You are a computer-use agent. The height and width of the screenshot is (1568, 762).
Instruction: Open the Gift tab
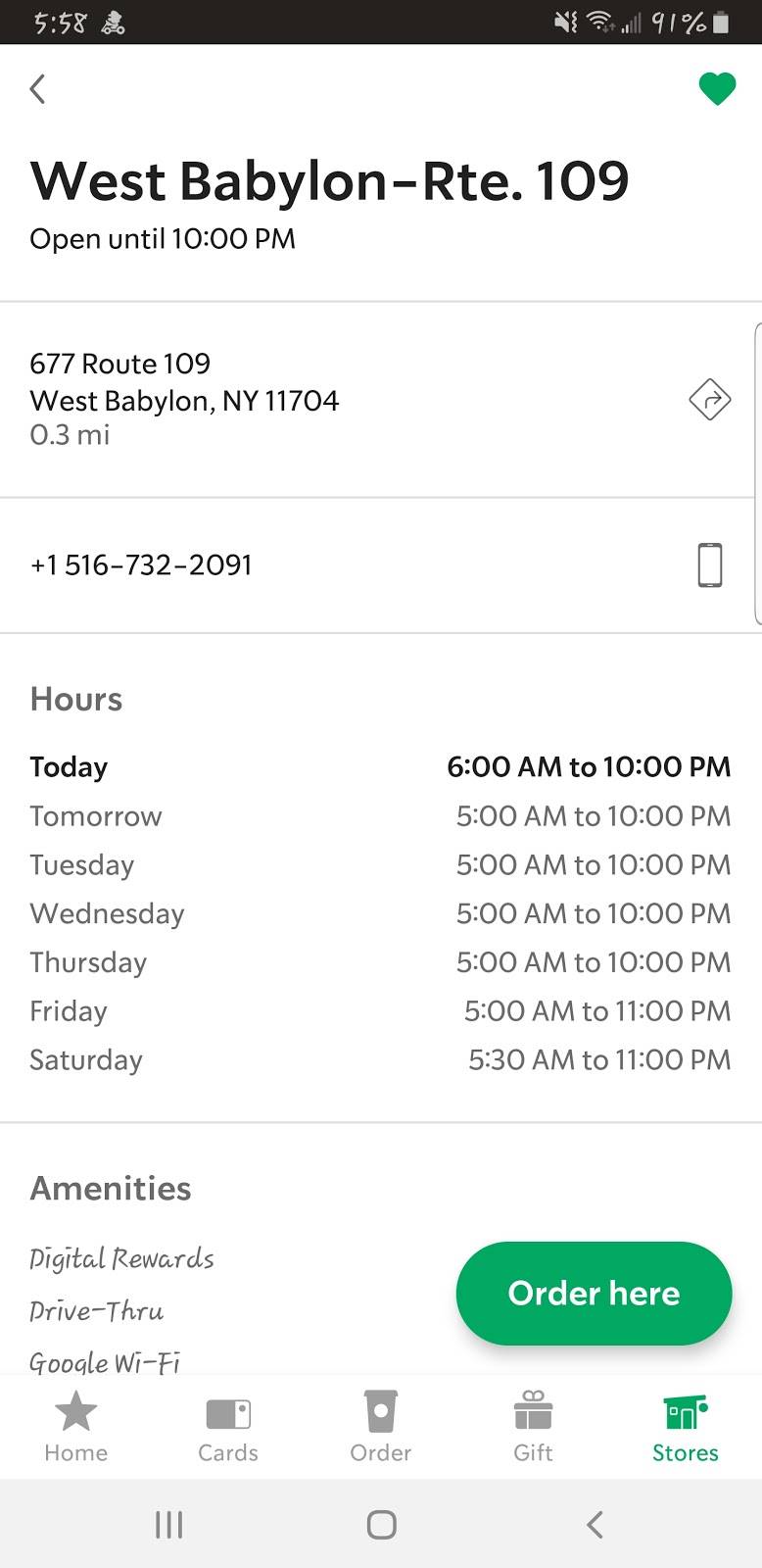pyautogui.click(x=533, y=1427)
